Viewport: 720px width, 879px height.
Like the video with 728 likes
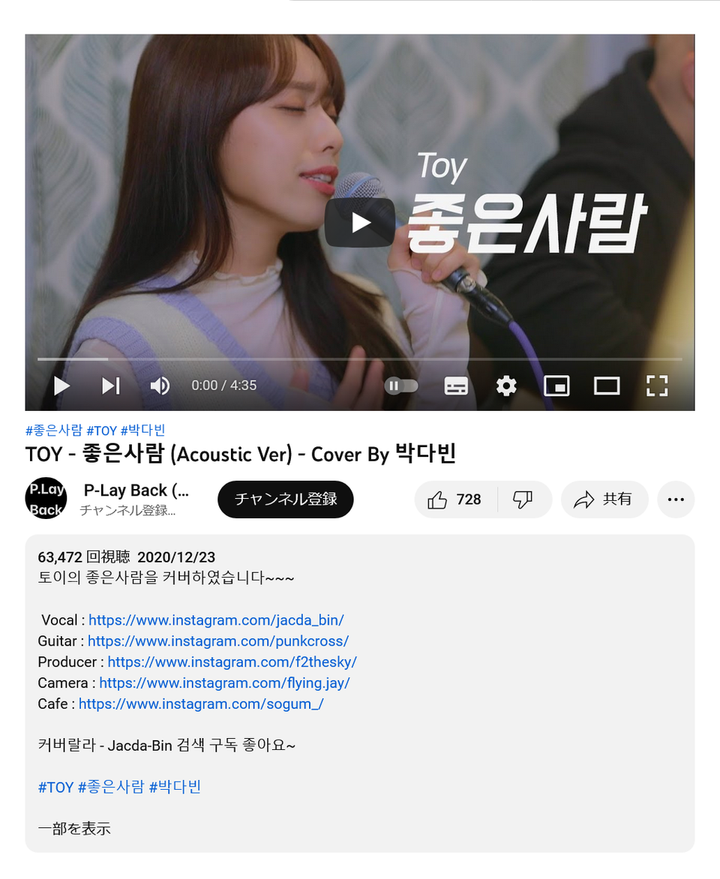pos(455,499)
